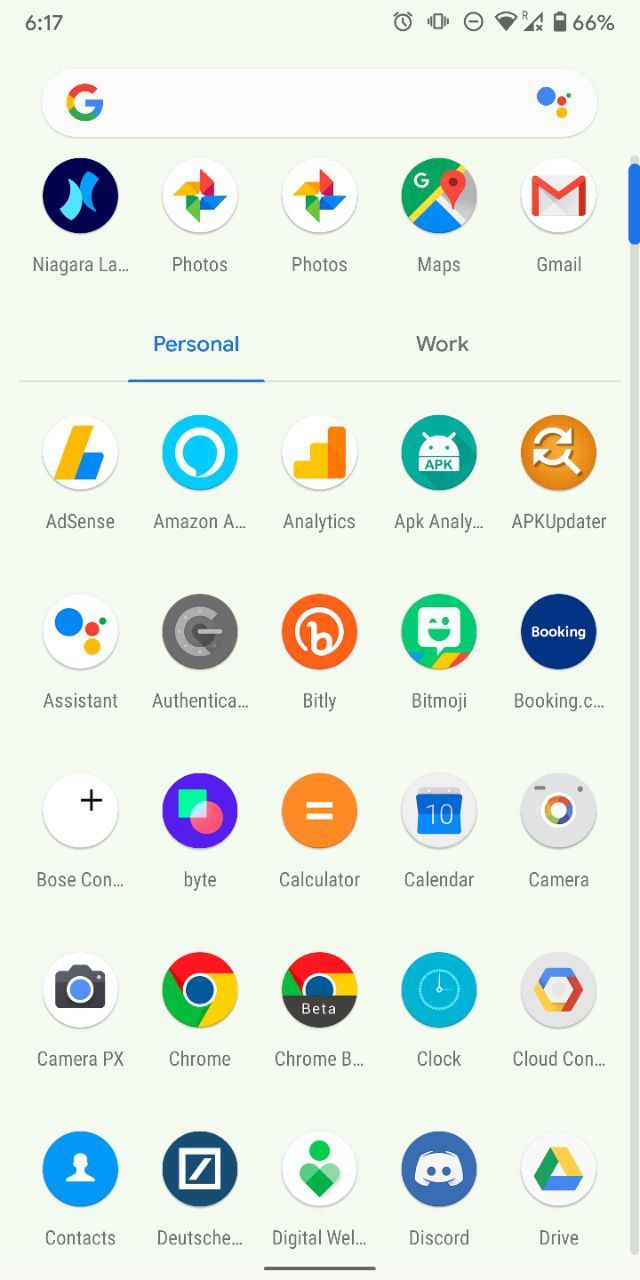This screenshot has width=640, height=1280.
Task: Open Contacts
Action: (x=80, y=1169)
